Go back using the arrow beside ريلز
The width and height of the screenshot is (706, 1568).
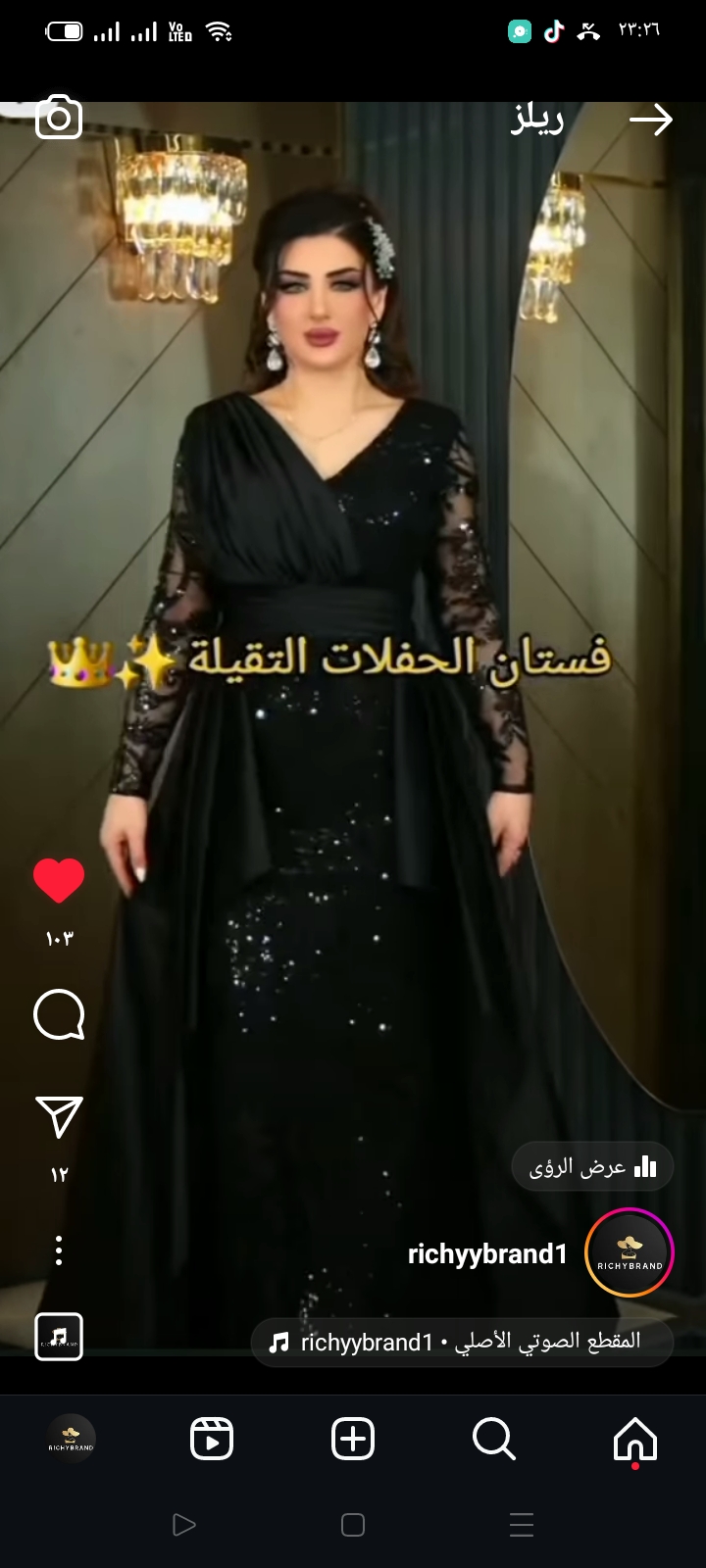[x=651, y=121]
